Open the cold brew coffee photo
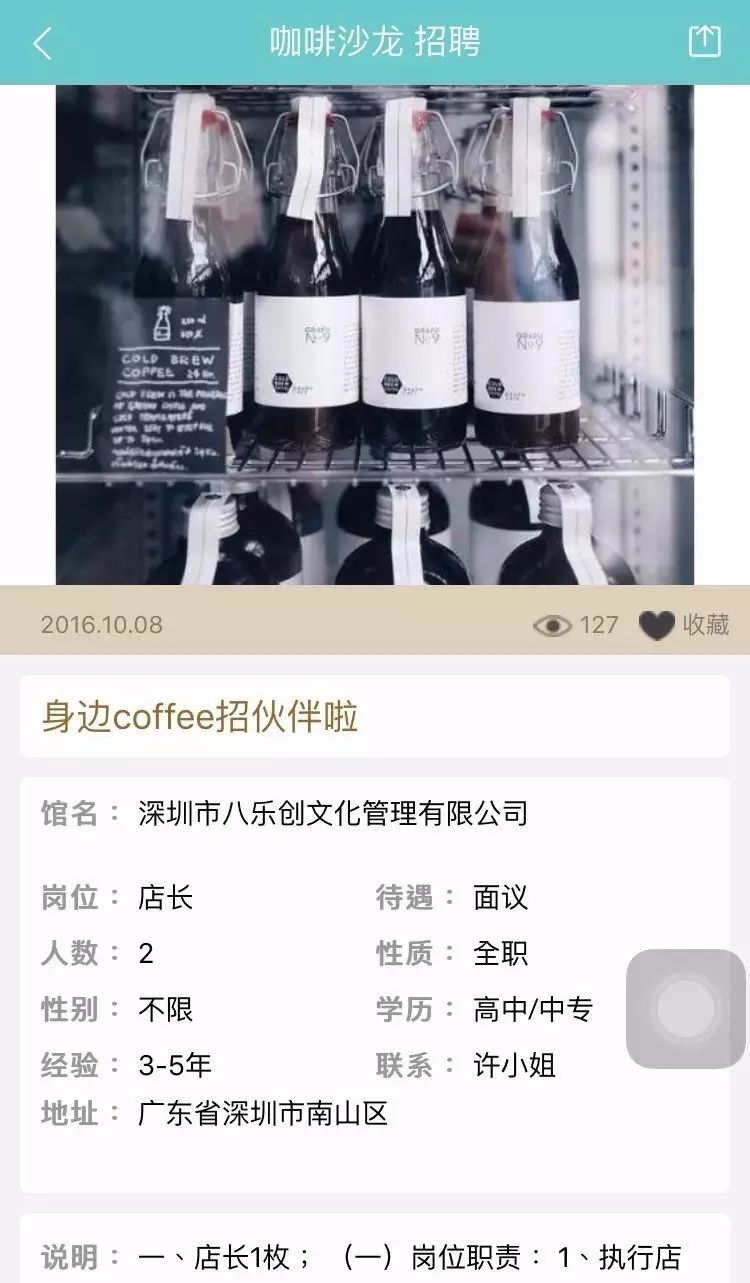This screenshot has height=1283, width=750. (375, 335)
